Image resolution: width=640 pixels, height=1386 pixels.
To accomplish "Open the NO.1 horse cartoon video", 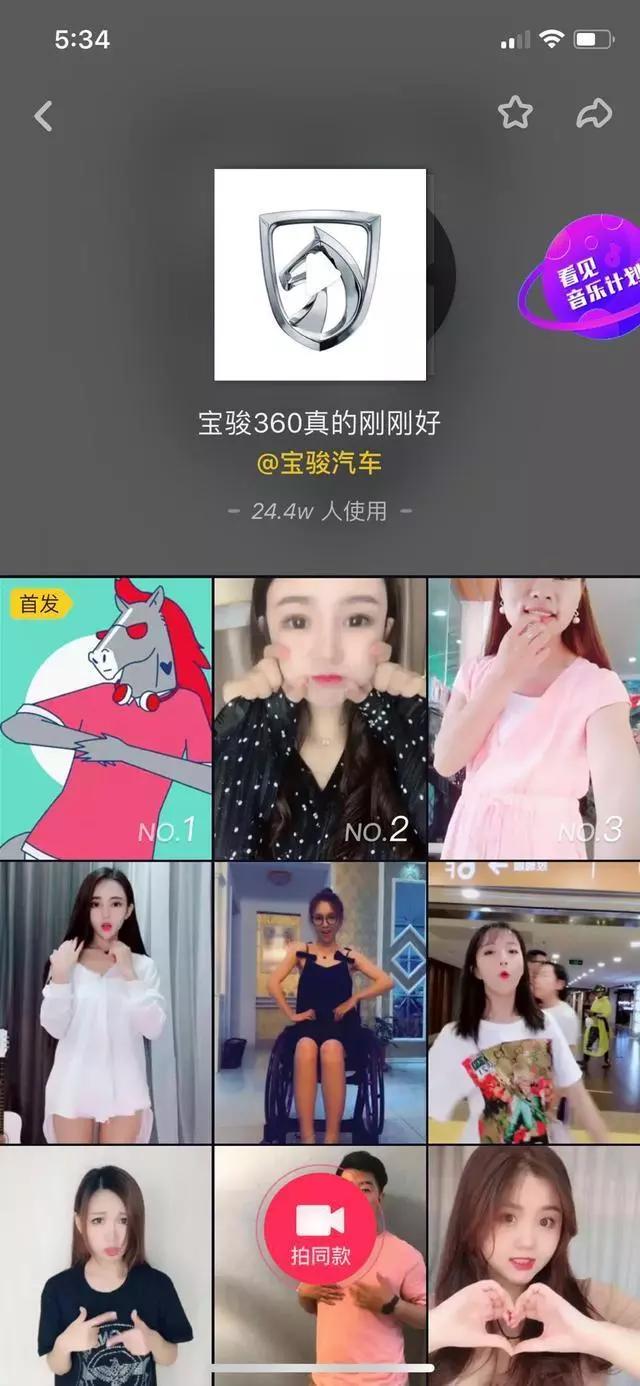I will pyautogui.click(x=105, y=718).
